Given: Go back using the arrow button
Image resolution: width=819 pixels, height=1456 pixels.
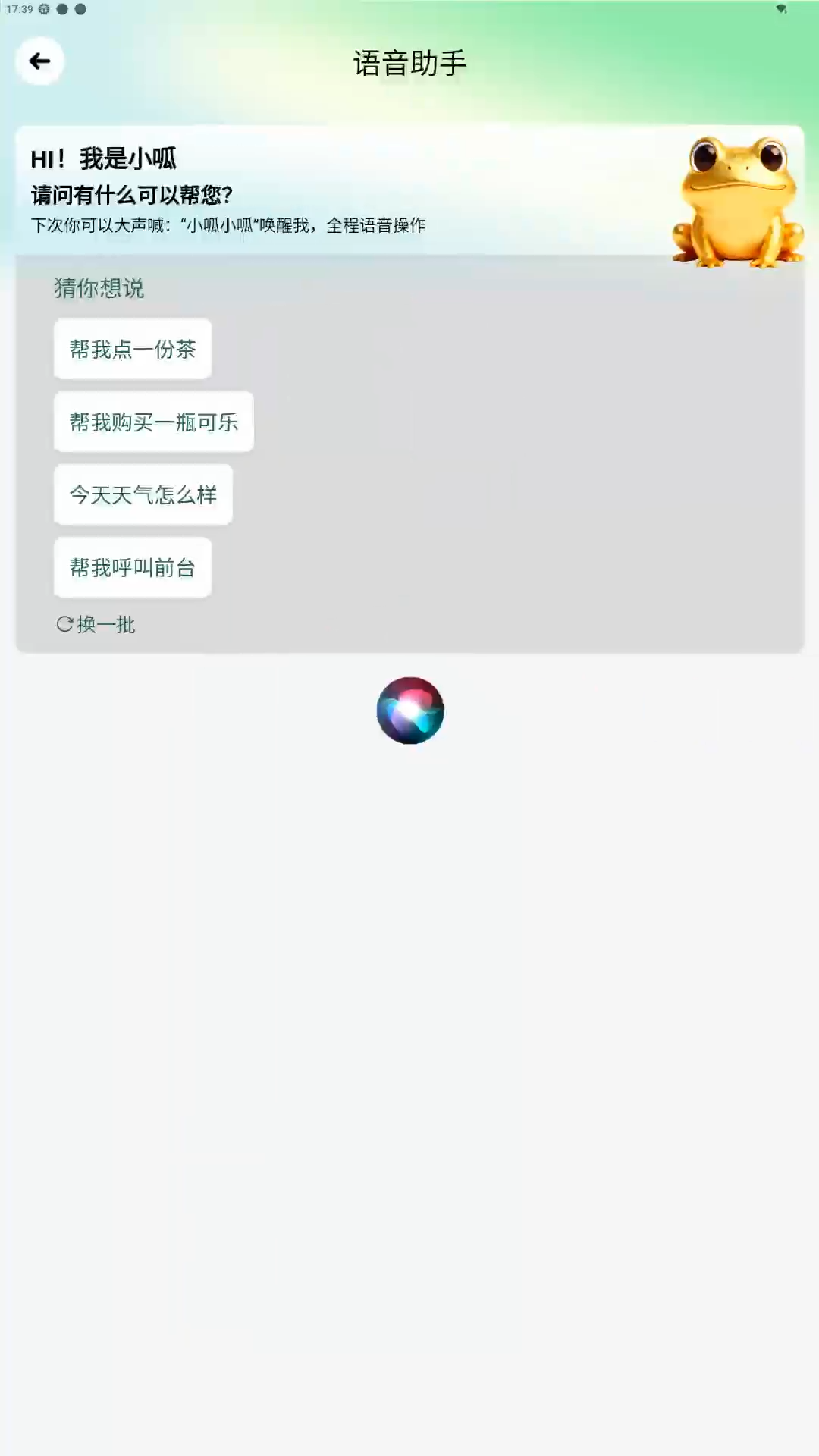Looking at the screenshot, I should coord(39,61).
